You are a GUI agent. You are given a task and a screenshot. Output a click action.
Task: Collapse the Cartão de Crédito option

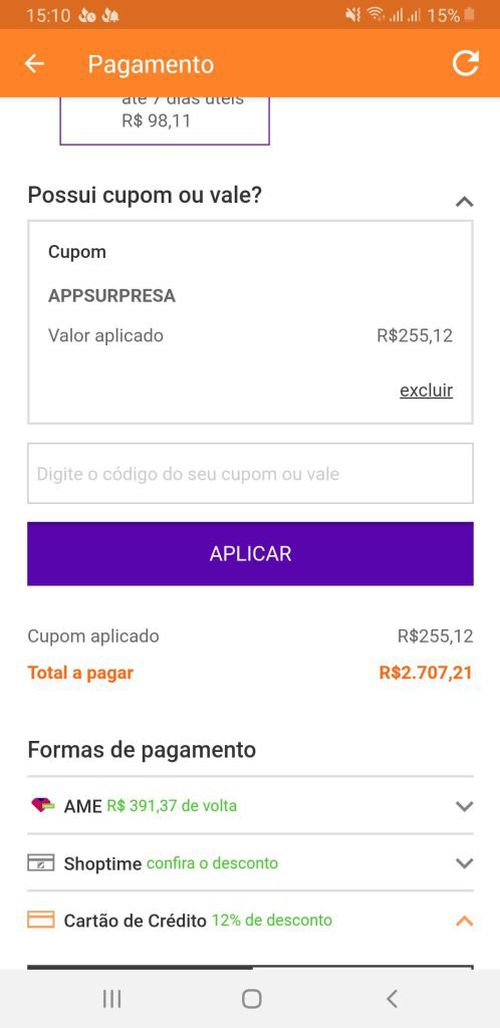(250, 920)
